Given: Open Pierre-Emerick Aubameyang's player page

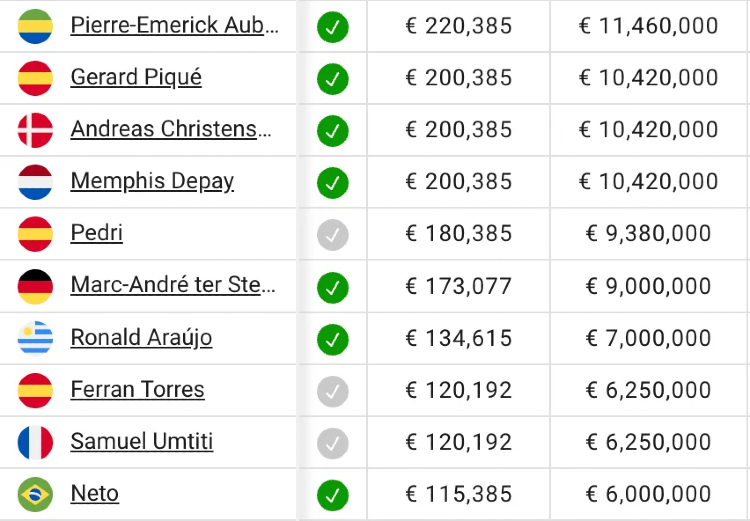Looking at the screenshot, I should coord(174,26).
